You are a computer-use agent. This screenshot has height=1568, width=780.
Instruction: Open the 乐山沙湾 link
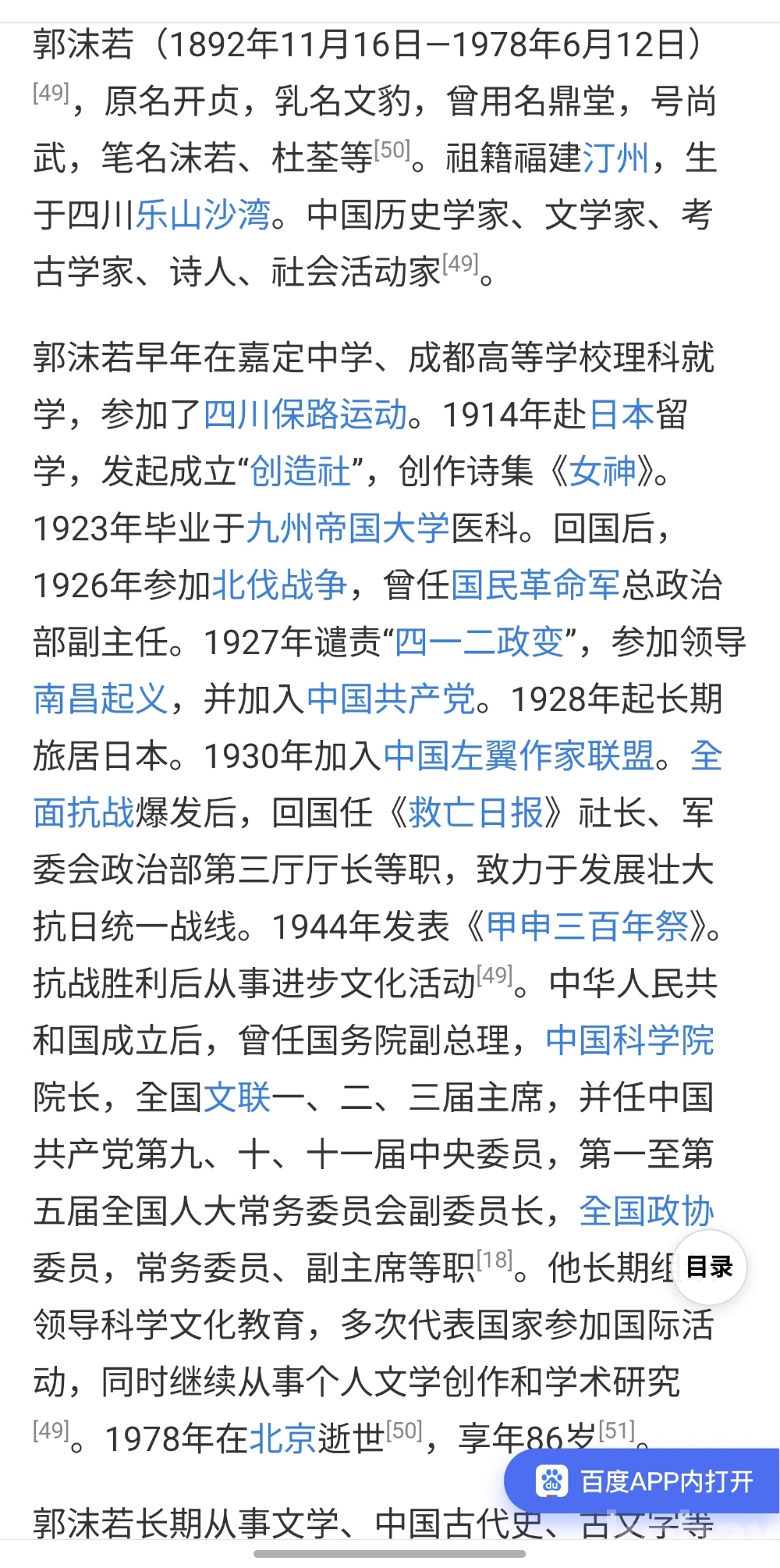pos(203,215)
